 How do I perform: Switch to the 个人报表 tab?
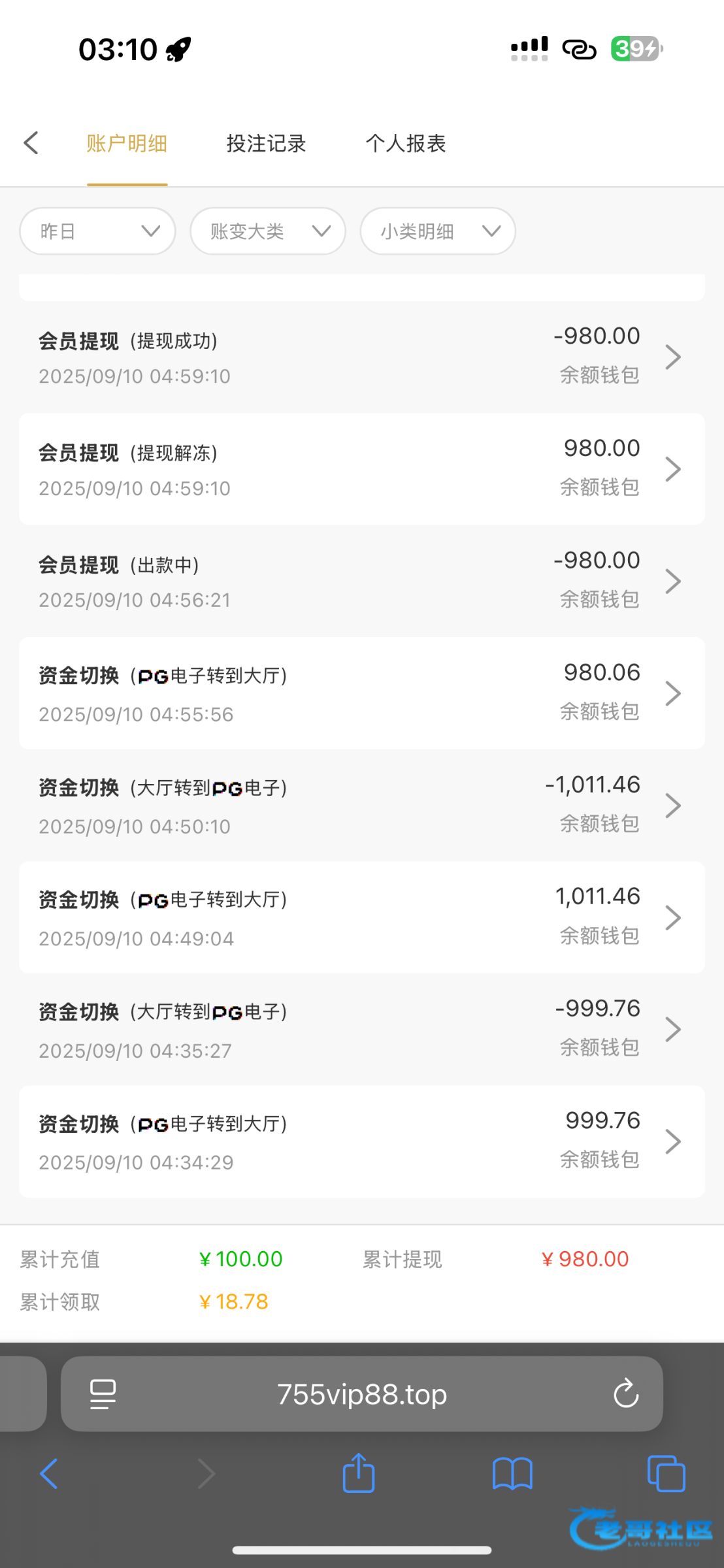point(406,144)
